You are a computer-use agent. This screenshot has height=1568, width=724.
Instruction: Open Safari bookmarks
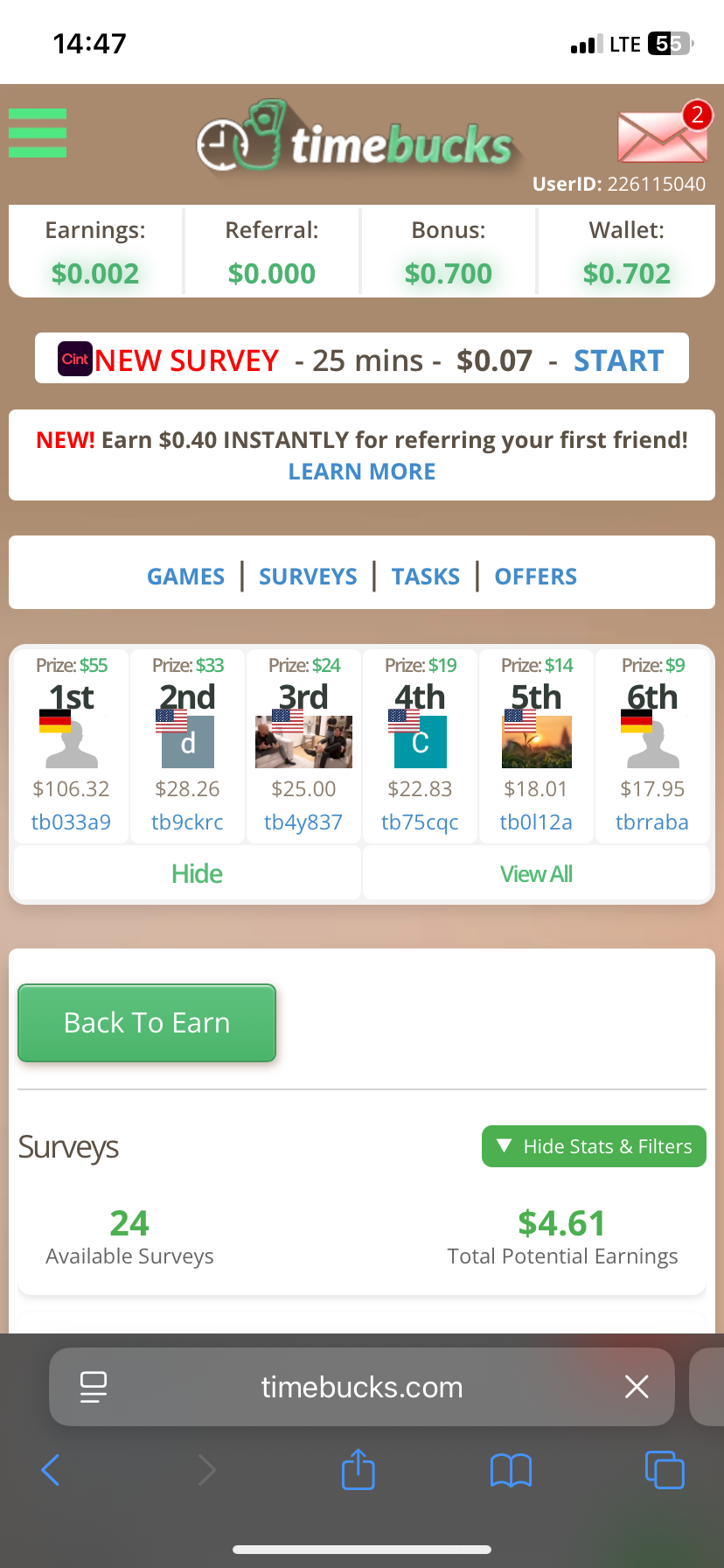(511, 1470)
